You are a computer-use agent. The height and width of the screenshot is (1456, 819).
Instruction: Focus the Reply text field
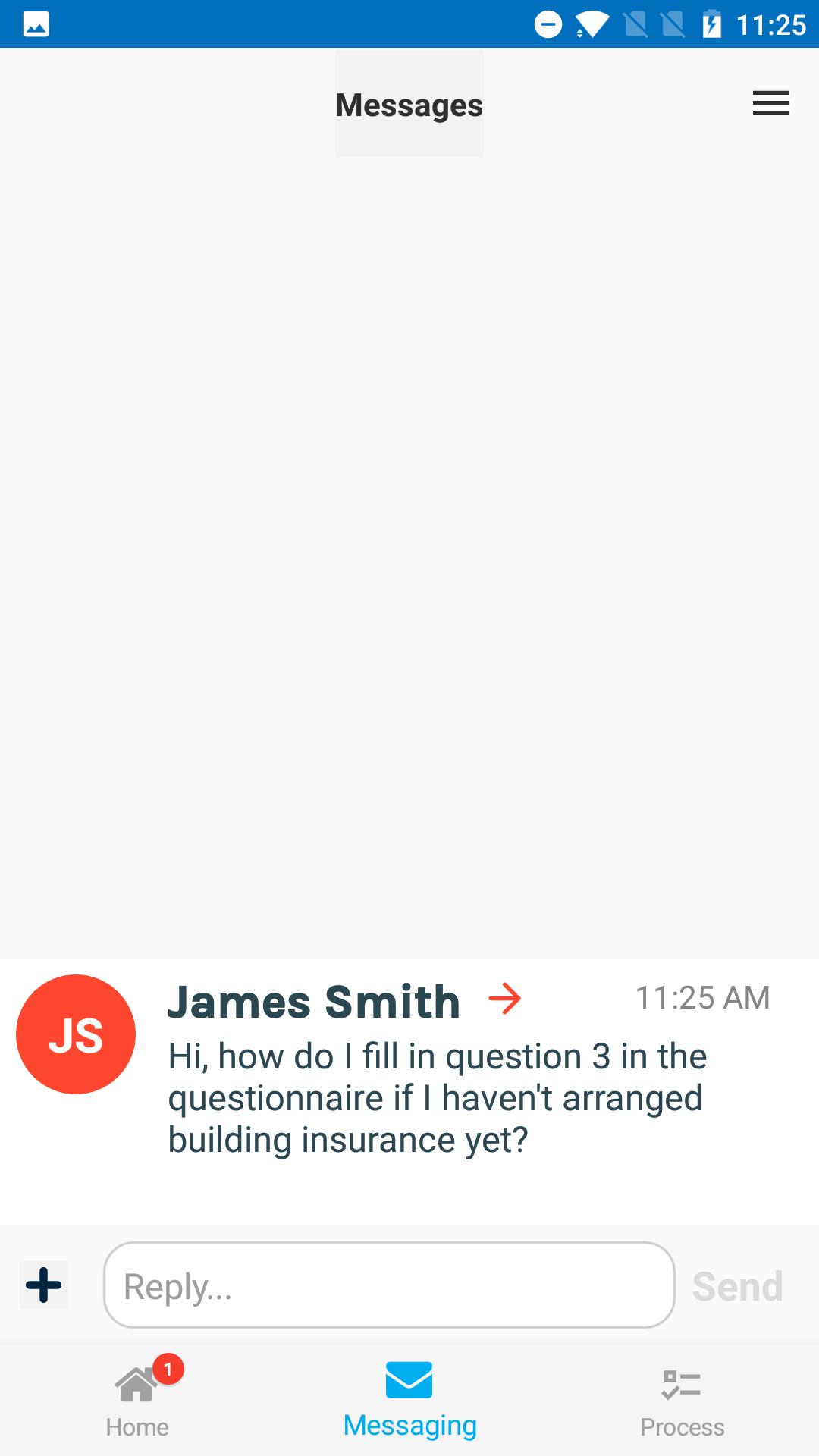pyautogui.click(x=389, y=1285)
